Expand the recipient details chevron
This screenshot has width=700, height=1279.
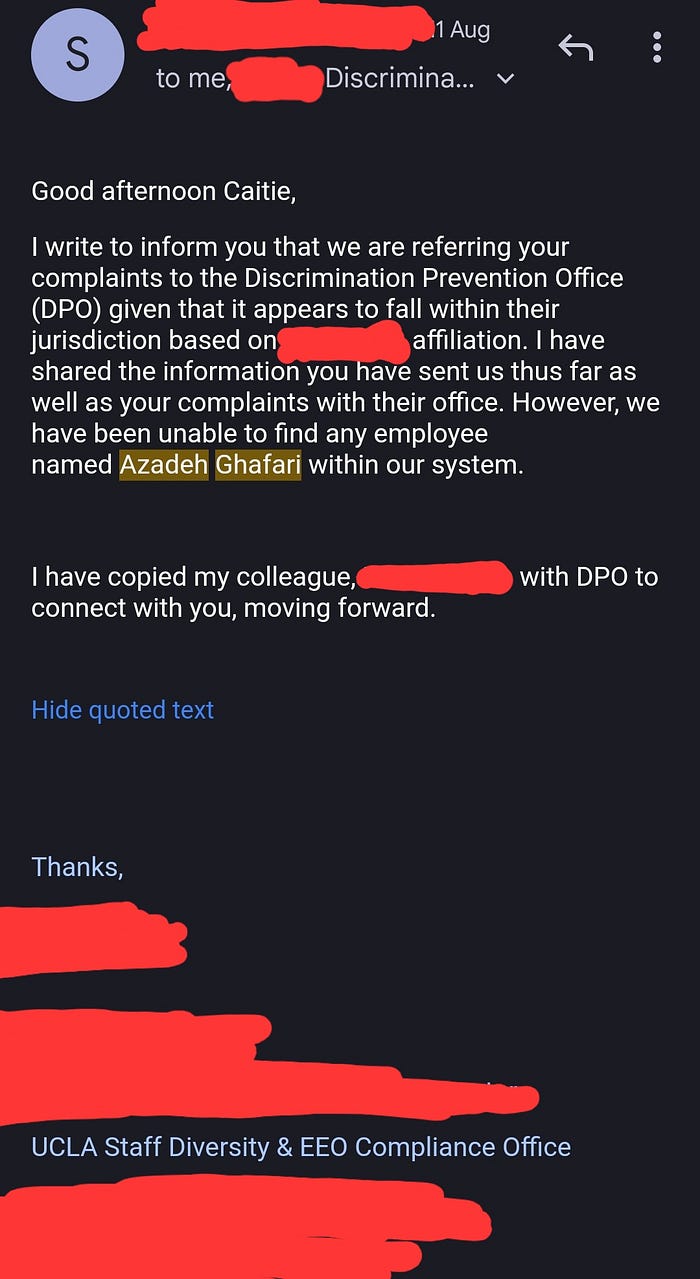pyautogui.click(x=506, y=79)
